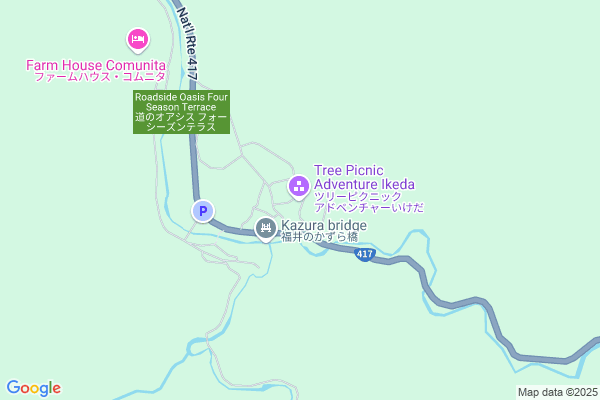This screenshot has height=400, width=600.
Task: Tap the Kazura bridge landmark pin
Action: pyautogui.click(x=265, y=229)
